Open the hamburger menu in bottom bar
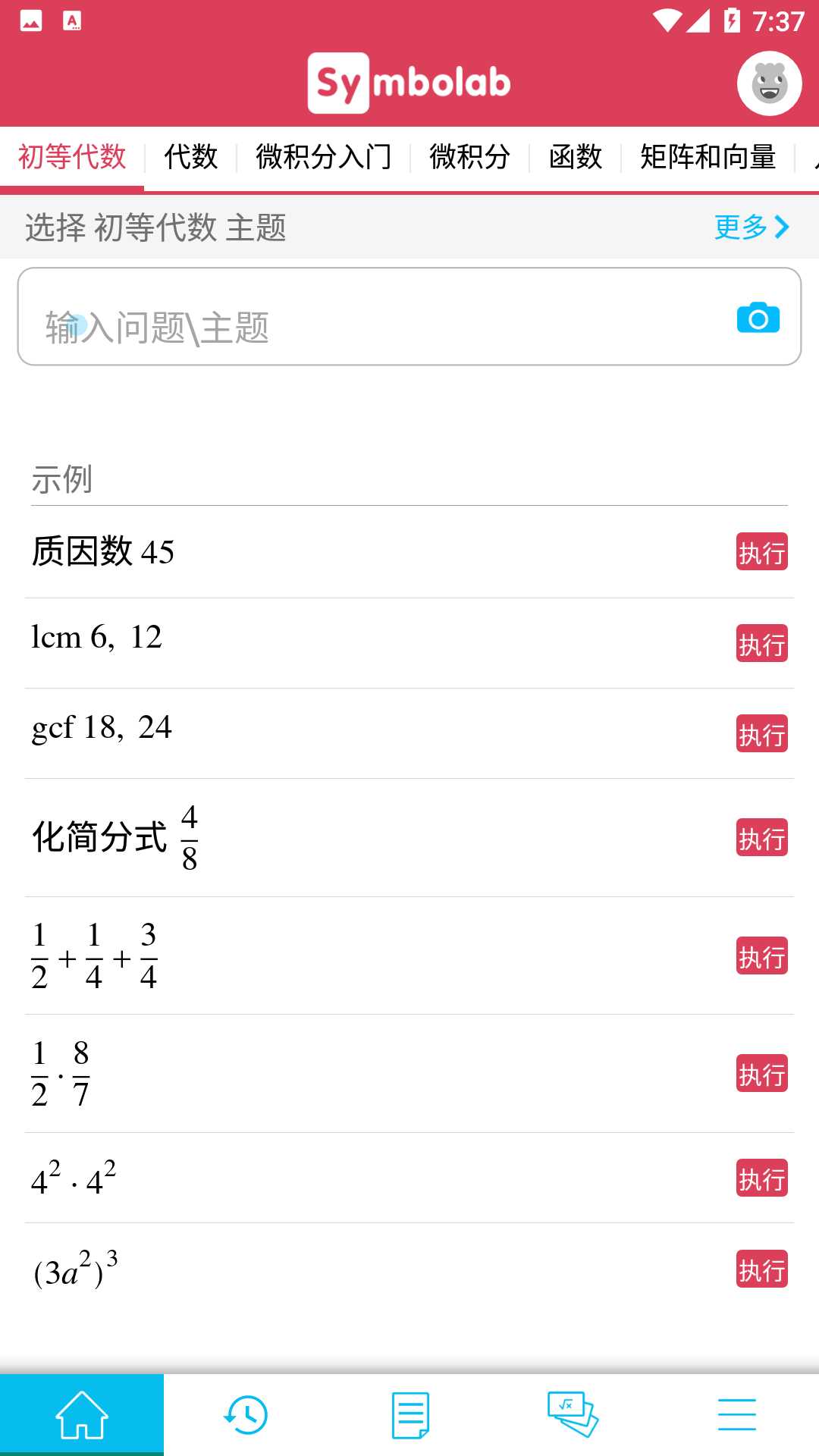819x1456 pixels. coord(736,1415)
